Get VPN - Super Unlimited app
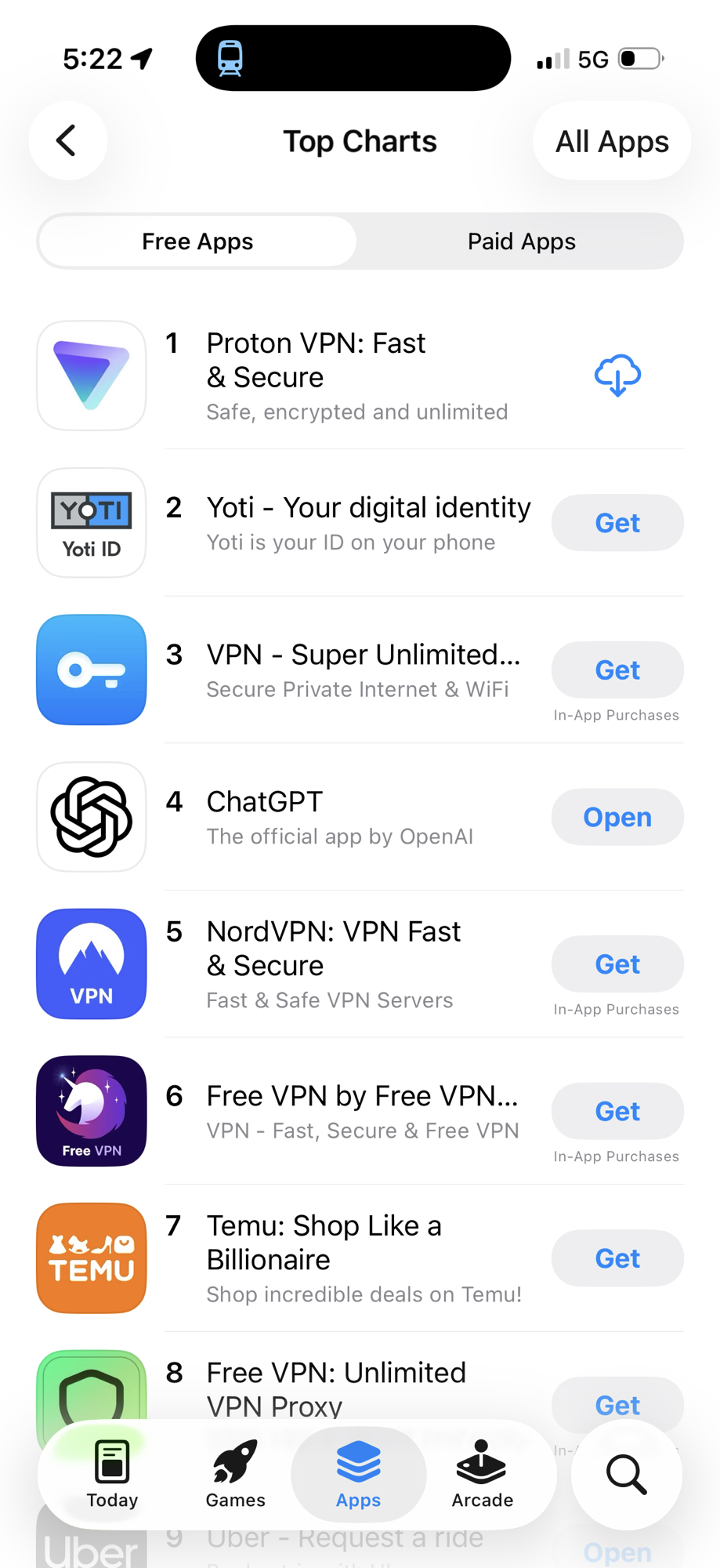This screenshot has height=1568, width=720. click(617, 670)
